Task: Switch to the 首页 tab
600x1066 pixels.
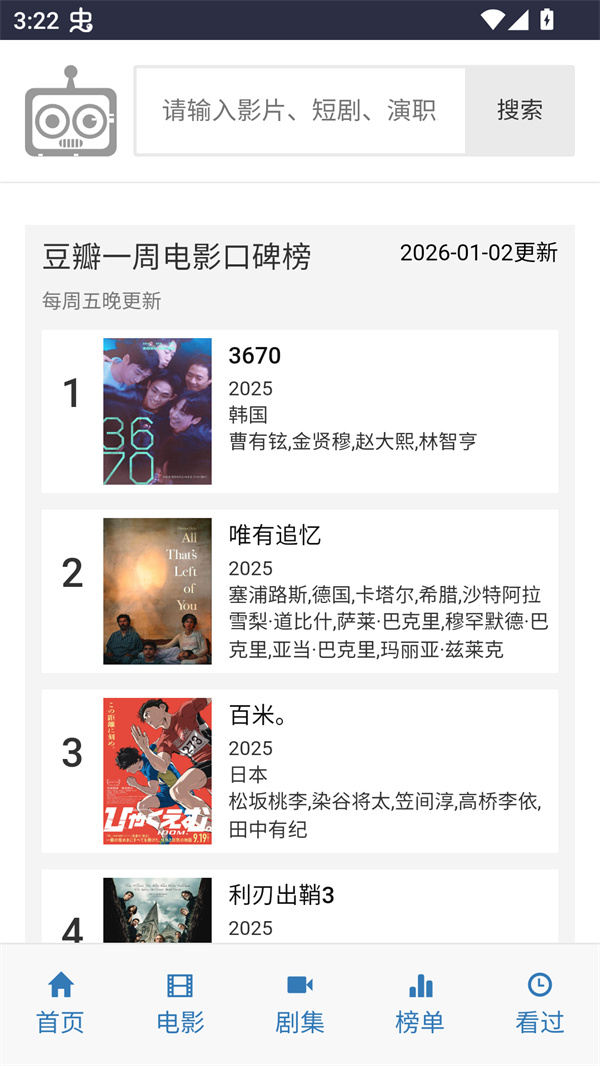Action: click(60, 1004)
